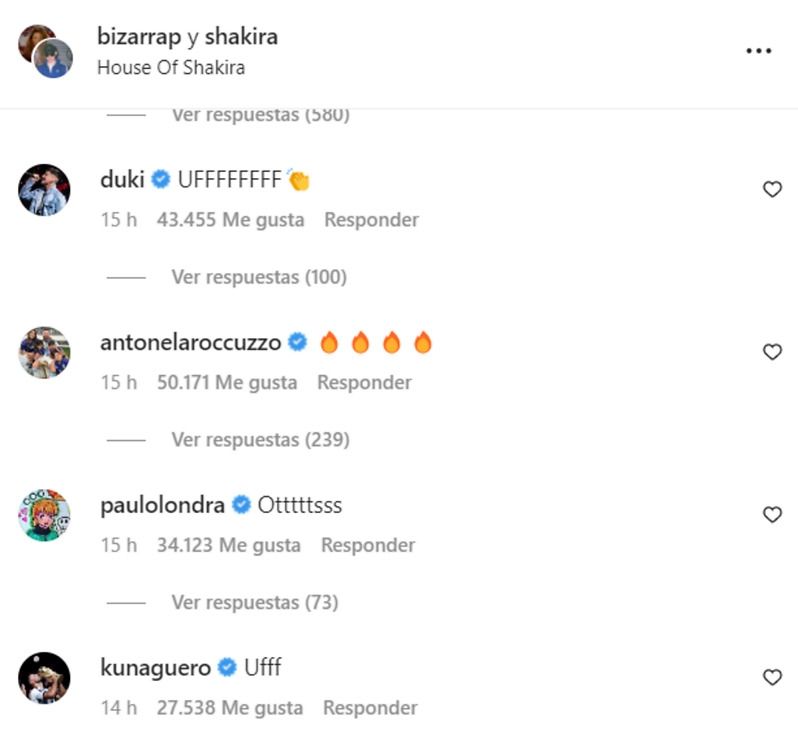This screenshot has height=751, width=798.
Task: Open antonelaroccuzzo's profile picture
Action: [44, 352]
